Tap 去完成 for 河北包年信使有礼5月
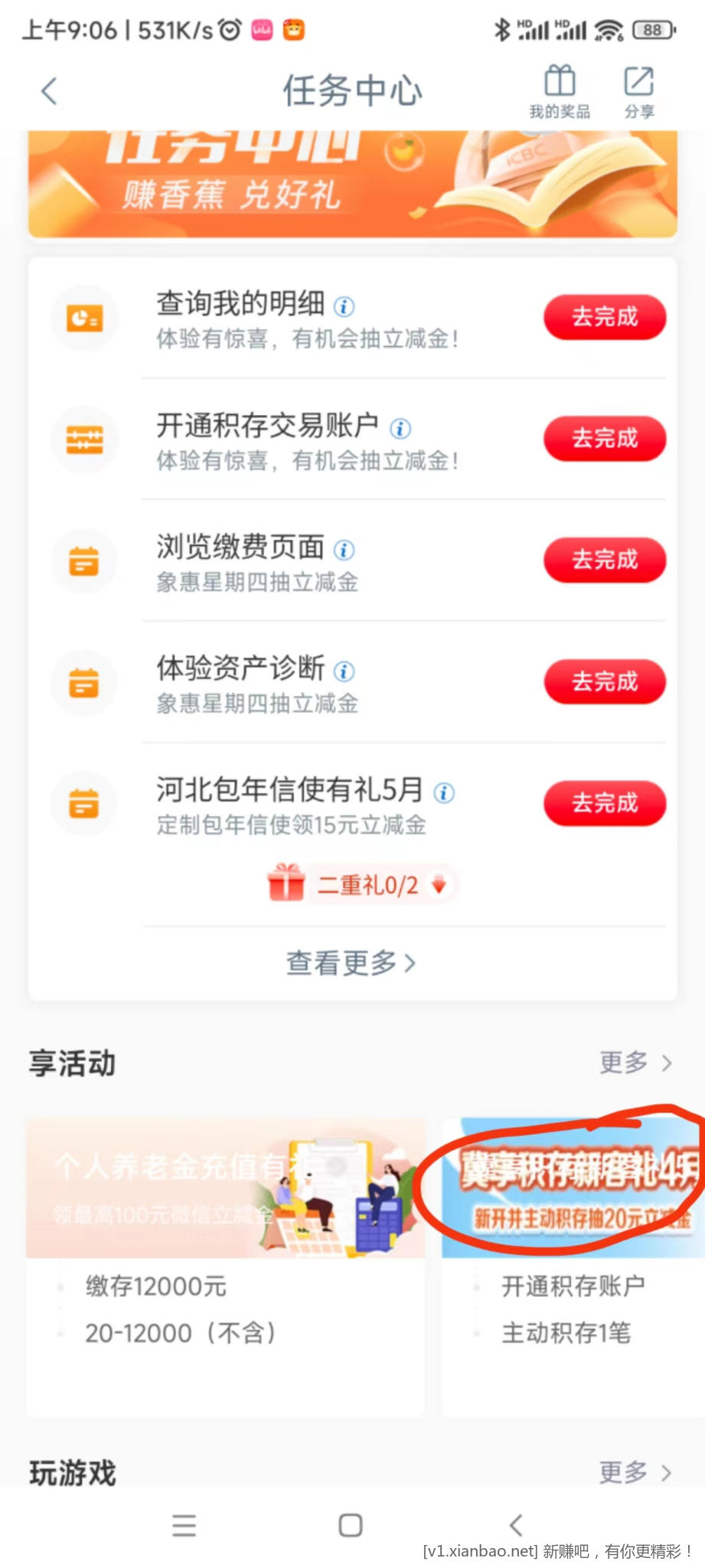Viewport: 705px width, 1568px height. pos(604,803)
